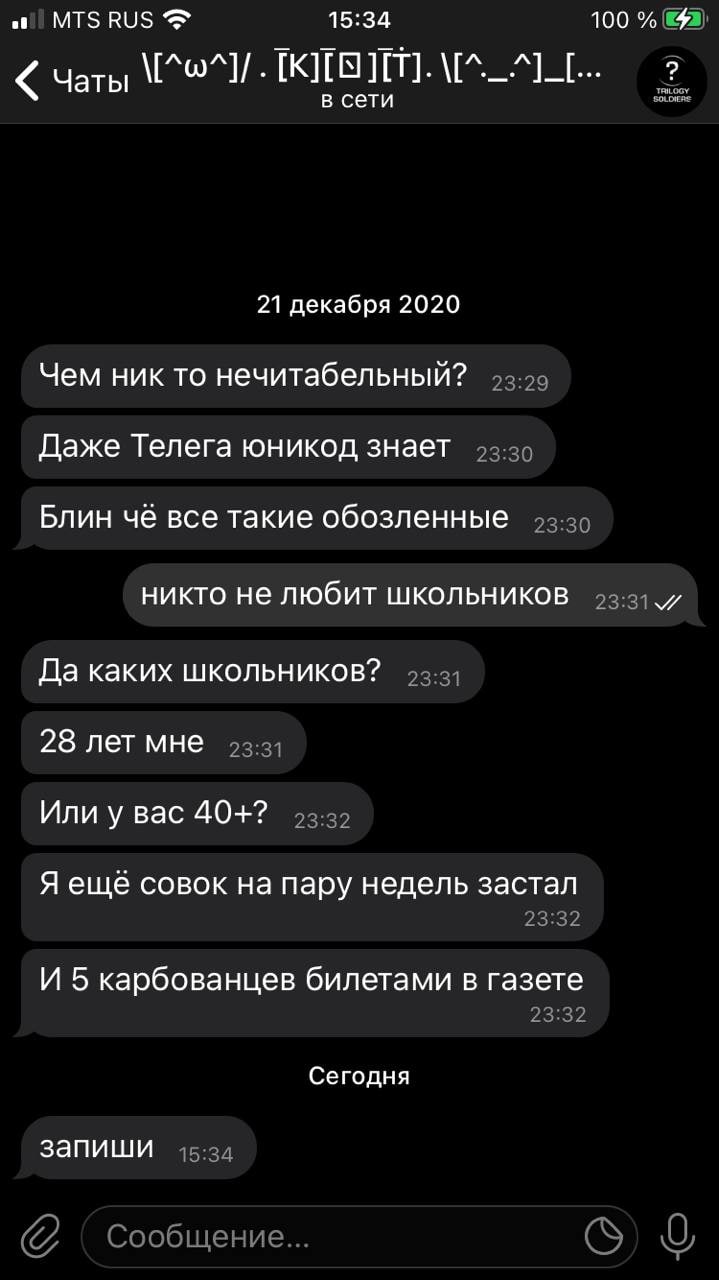Go back to Чаты list

pyautogui.click(x=72, y=80)
